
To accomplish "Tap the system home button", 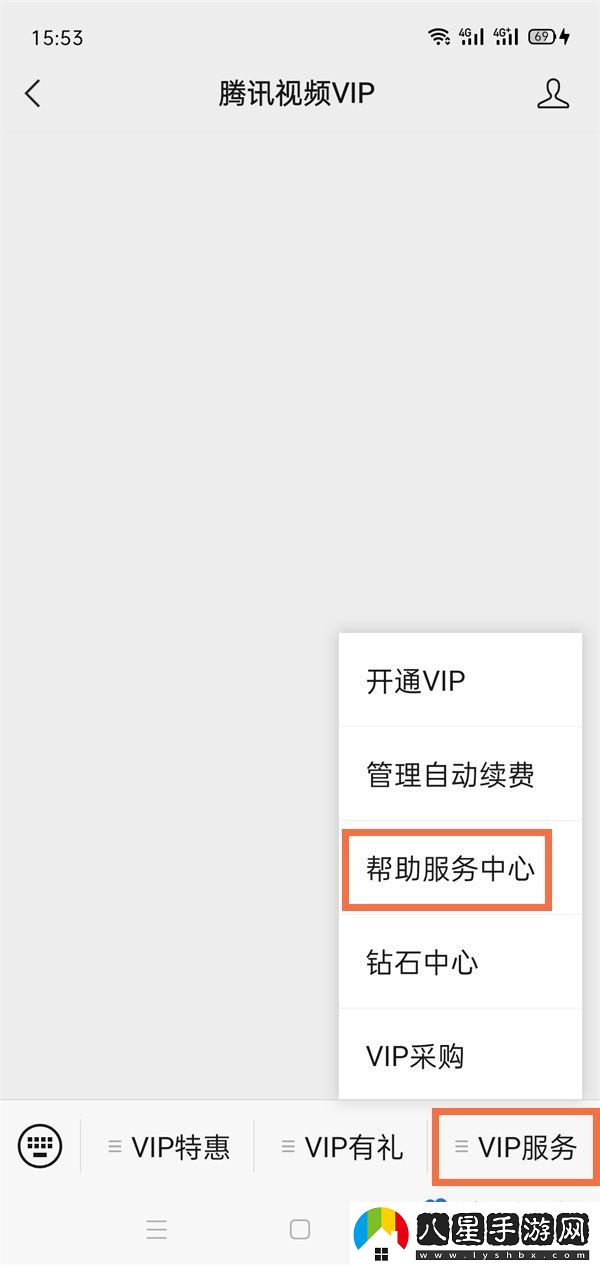I will [x=300, y=1230].
